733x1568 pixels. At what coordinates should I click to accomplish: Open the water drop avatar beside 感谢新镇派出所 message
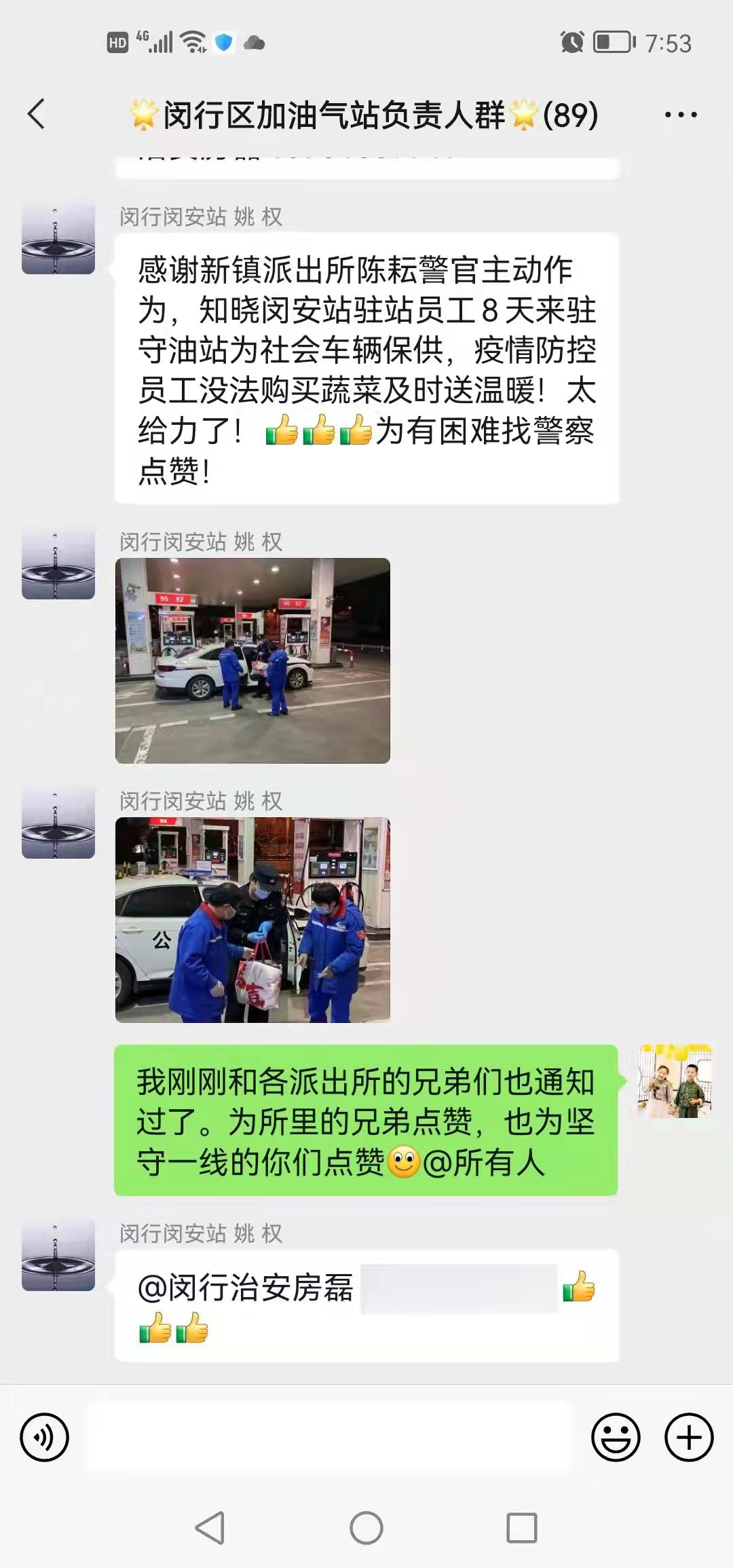click(58, 238)
